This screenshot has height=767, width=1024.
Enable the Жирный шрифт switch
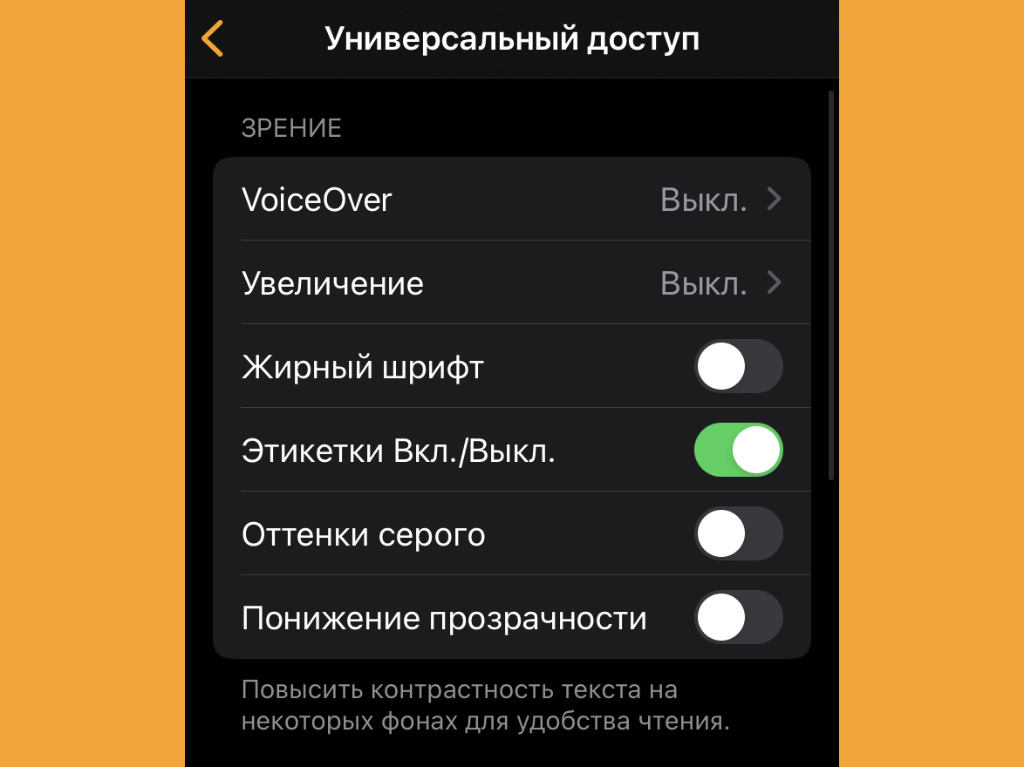[738, 367]
